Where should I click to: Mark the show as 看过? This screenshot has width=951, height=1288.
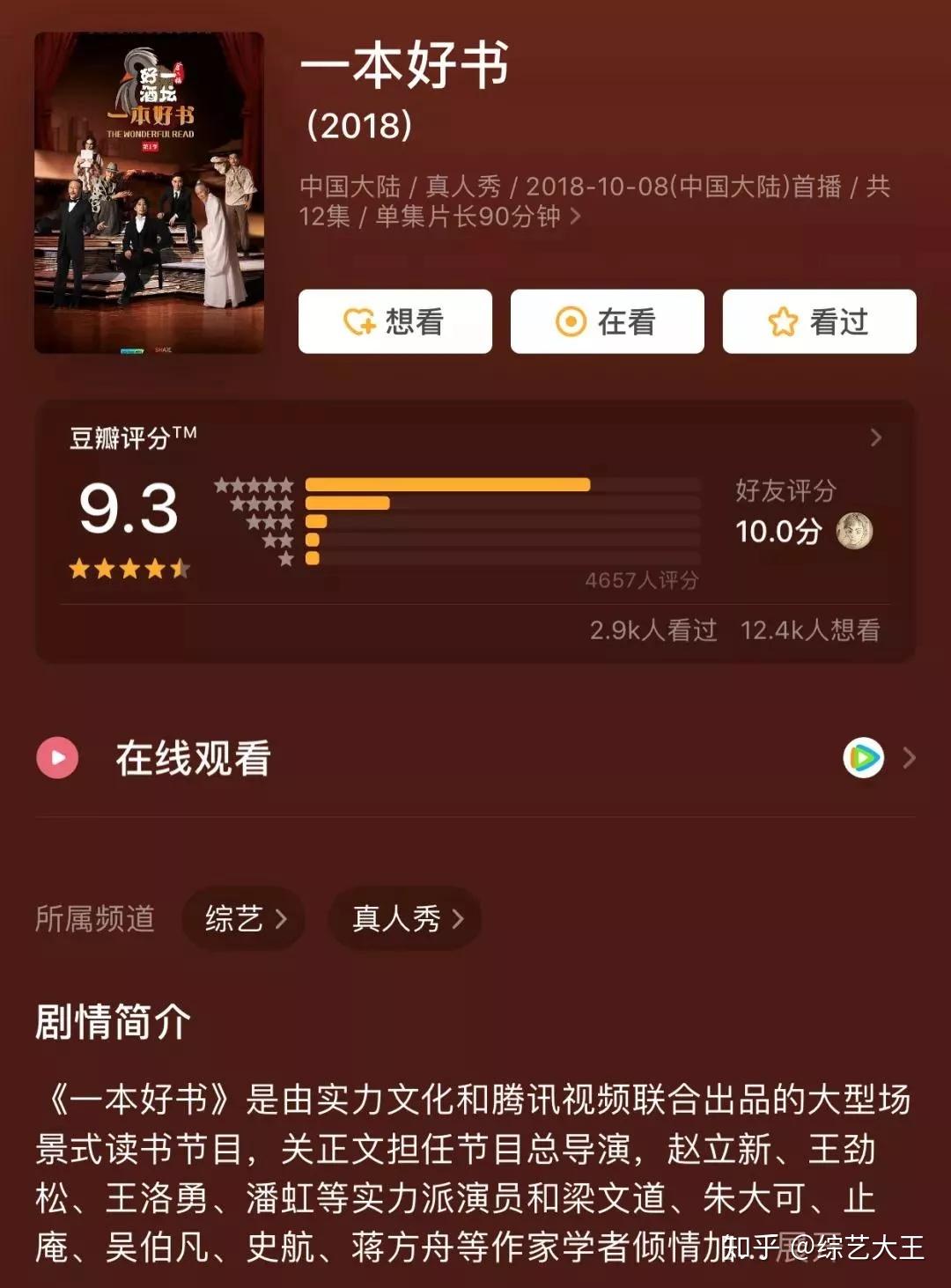tap(819, 321)
